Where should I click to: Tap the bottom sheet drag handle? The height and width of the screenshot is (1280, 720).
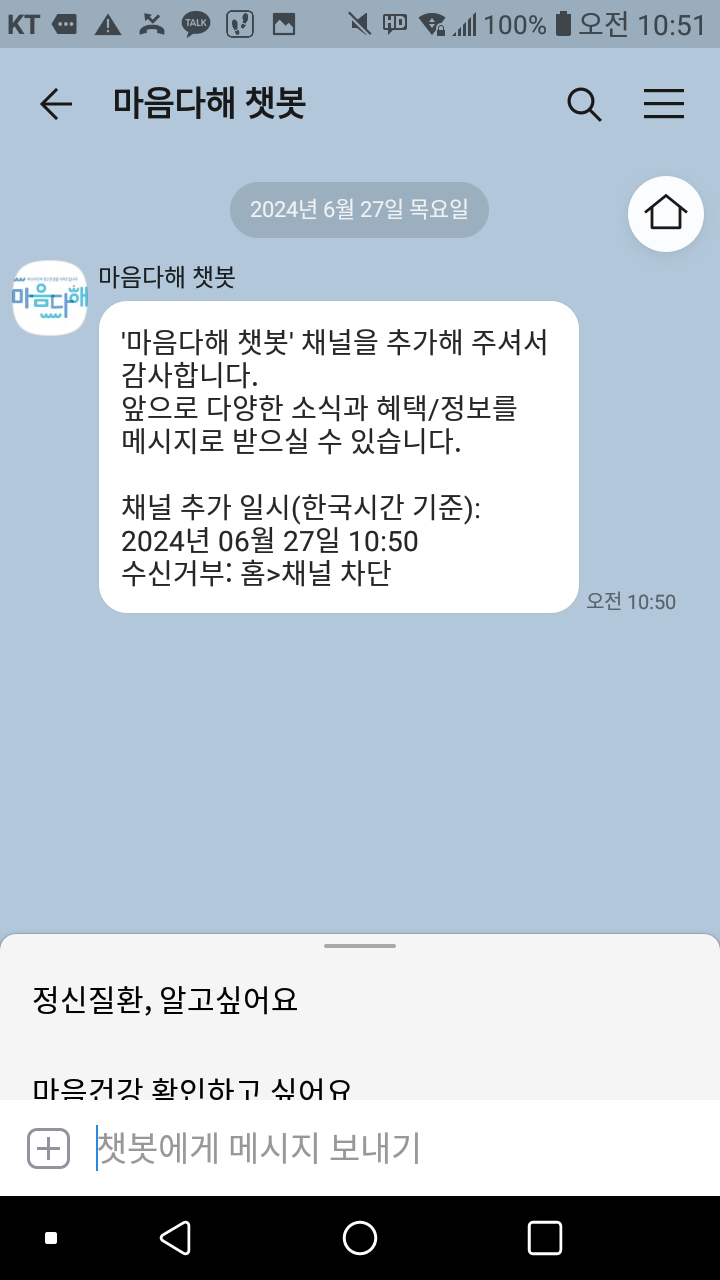coord(360,946)
